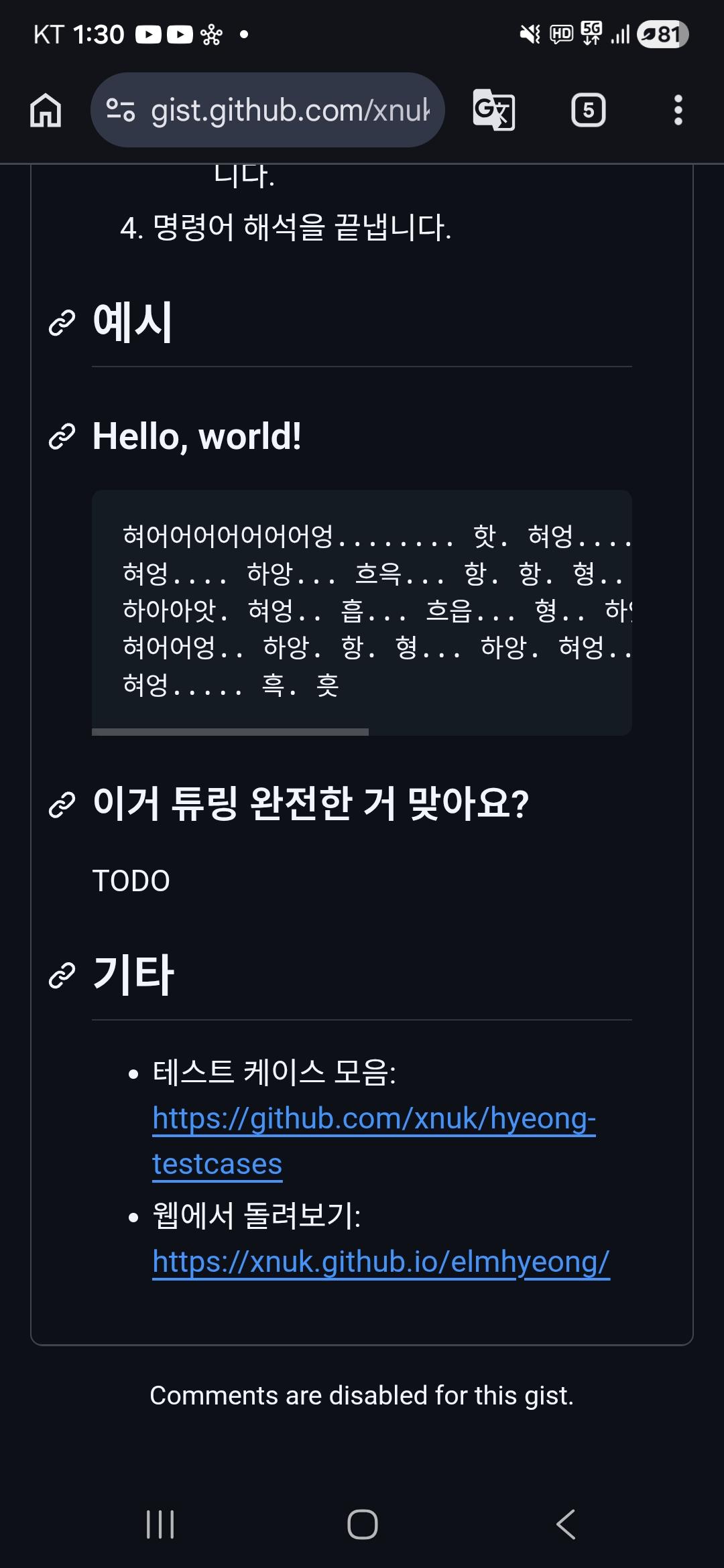This screenshot has width=724, height=1568.
Task: Tap the anchor link icon beside 예시
Action: click(62, 323)
